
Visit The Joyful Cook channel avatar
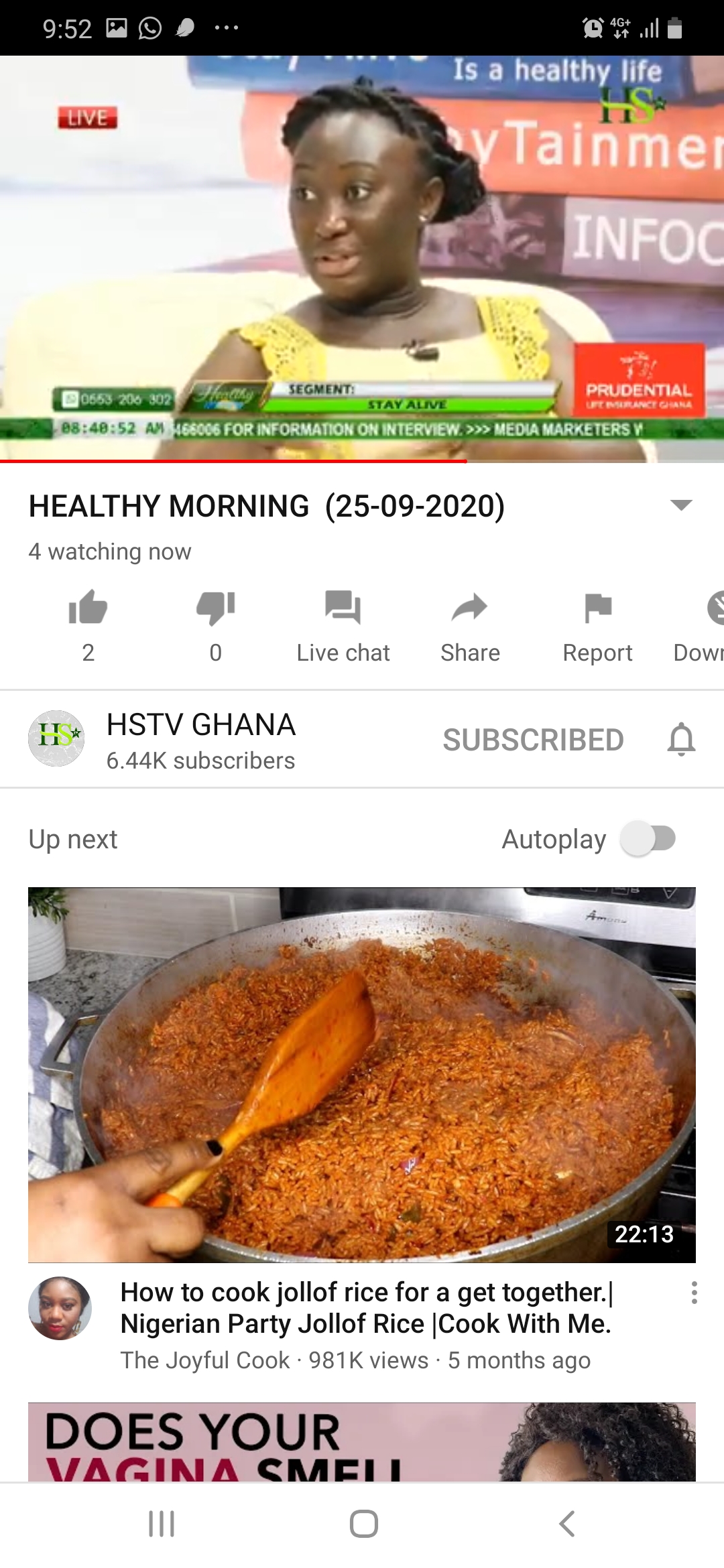click(60, 1308)
